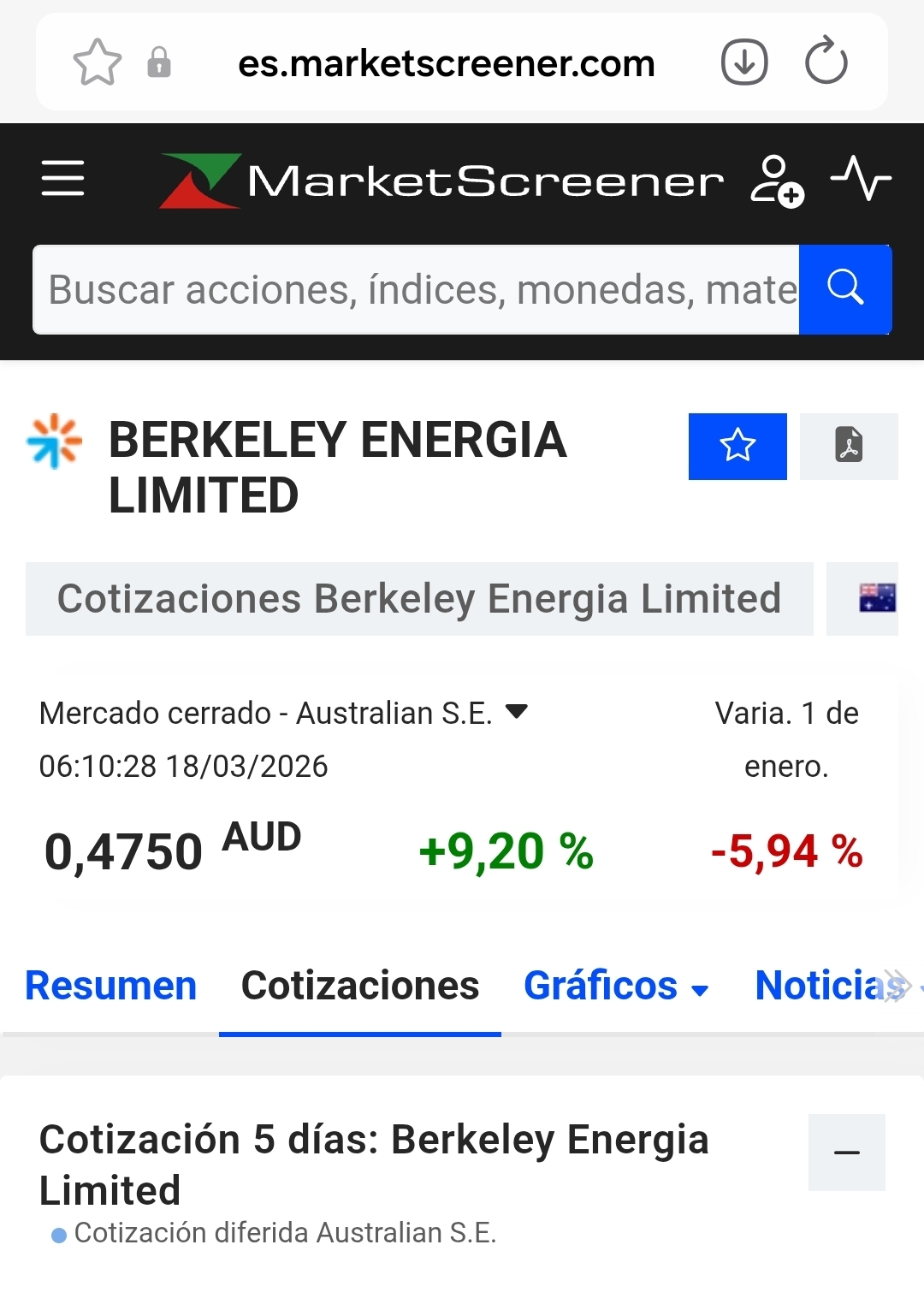Open the Gráficos tab dropdown
The width and height of the screenshot is (924, 1304).
pos(616,986)
